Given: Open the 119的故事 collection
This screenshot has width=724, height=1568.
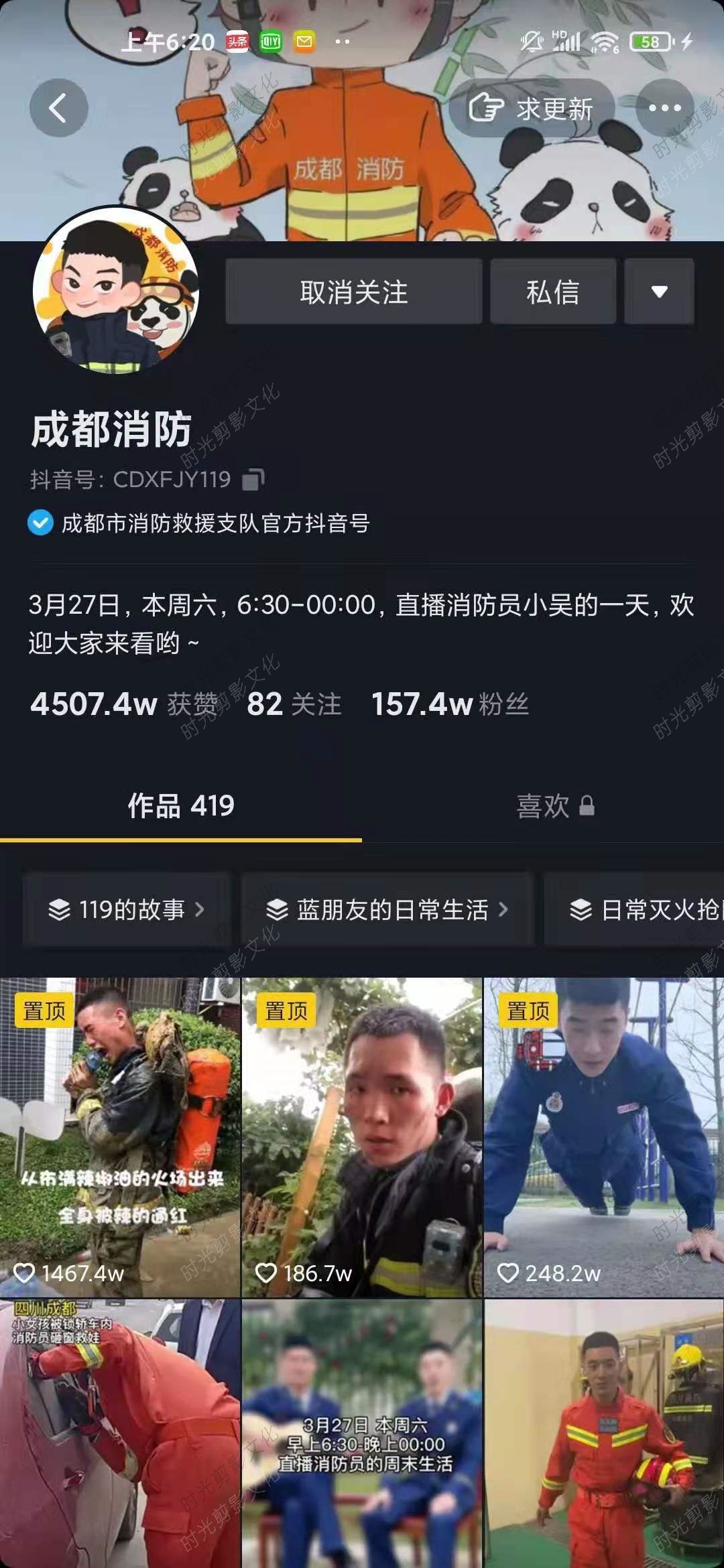Looking at the screenshot, I should (x=127, y=909).
